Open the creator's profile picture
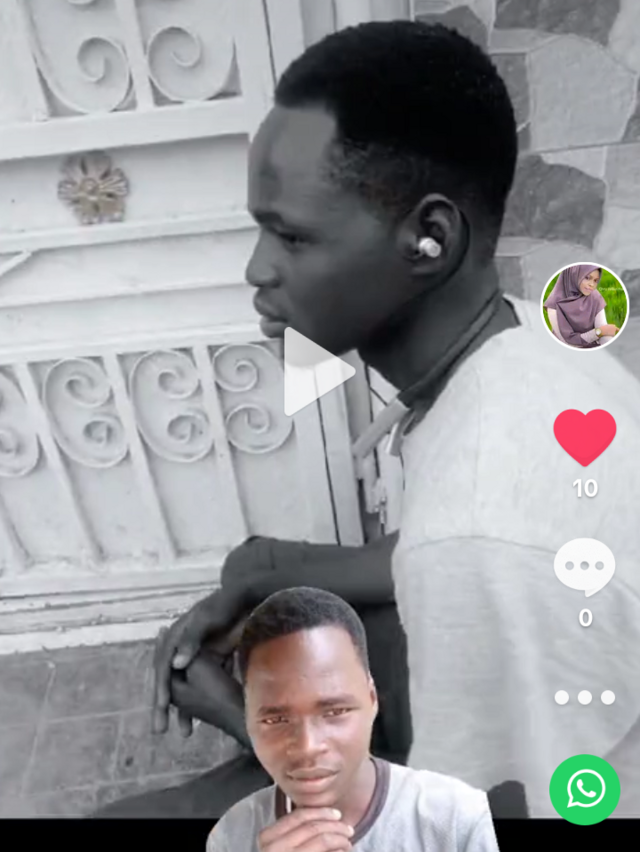 (x=585, y=306)
